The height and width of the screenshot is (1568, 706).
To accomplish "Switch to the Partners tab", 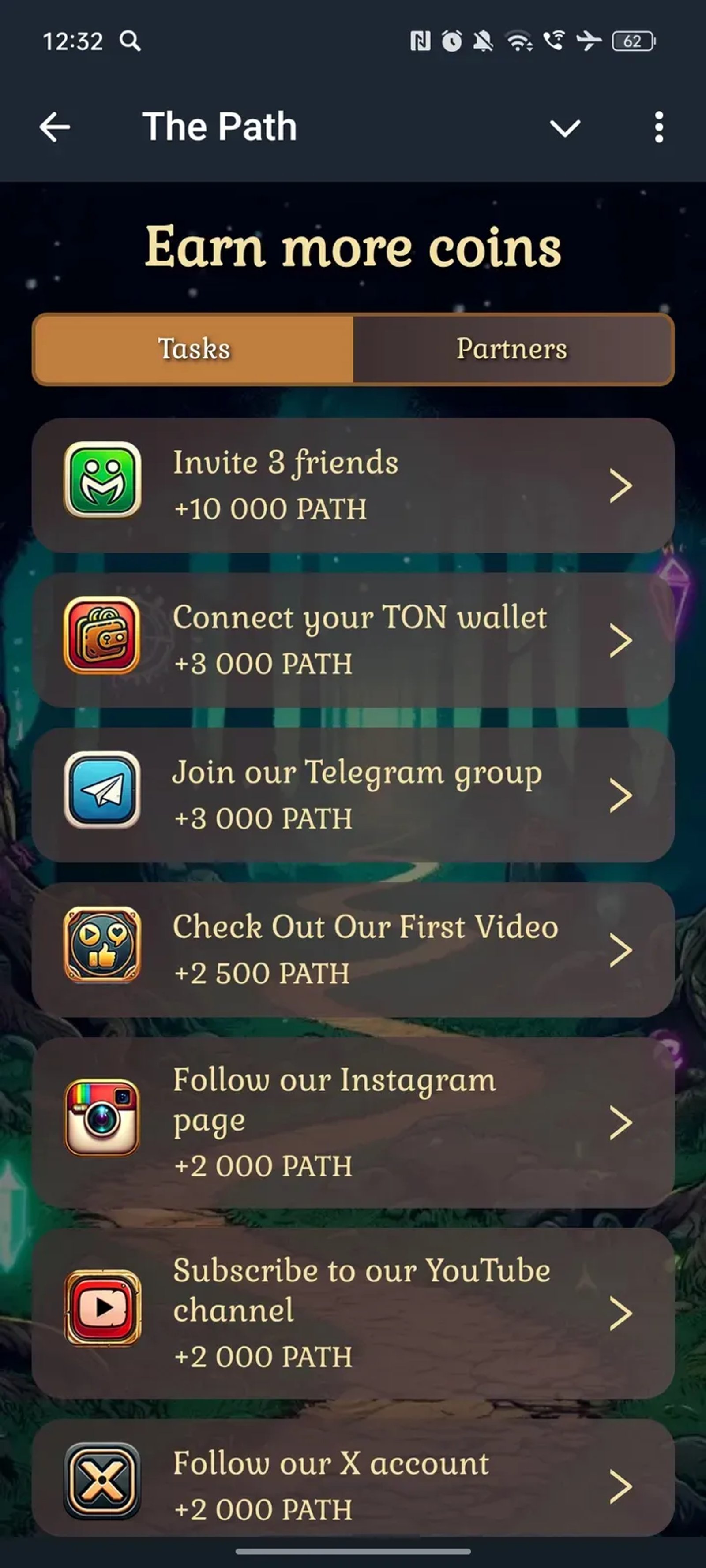I will tap(512, 349).
